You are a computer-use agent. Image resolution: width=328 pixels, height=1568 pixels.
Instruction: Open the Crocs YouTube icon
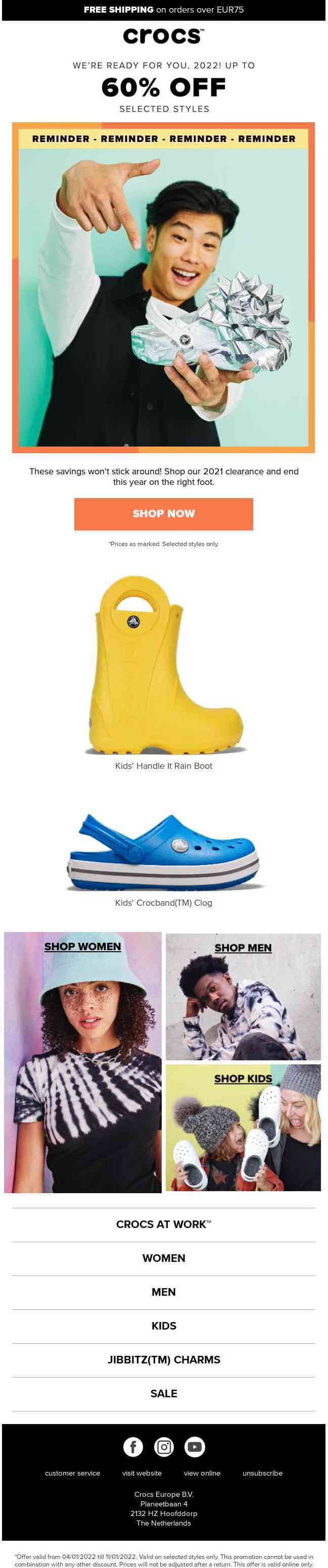[195, 1447]
